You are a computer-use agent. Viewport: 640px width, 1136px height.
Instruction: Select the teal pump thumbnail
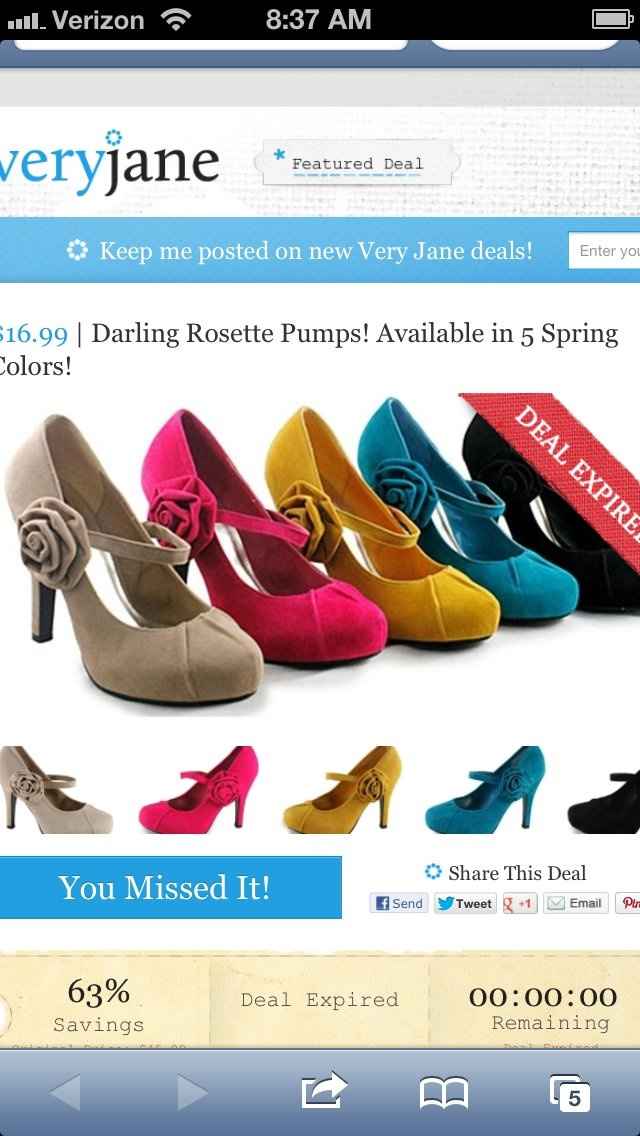click(486, 790)
